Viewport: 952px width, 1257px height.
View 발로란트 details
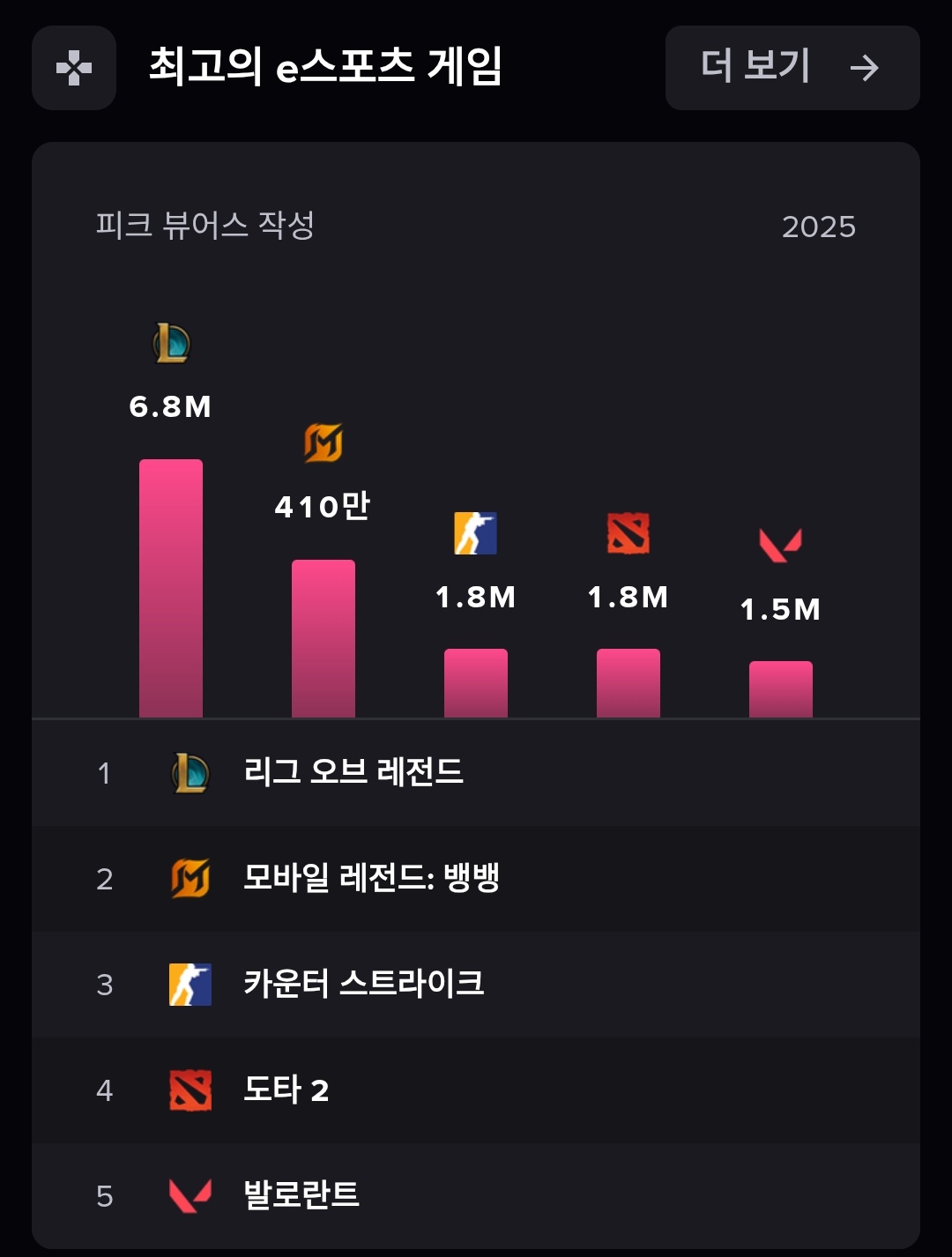pyautogui.click(x=301, y=1196)
